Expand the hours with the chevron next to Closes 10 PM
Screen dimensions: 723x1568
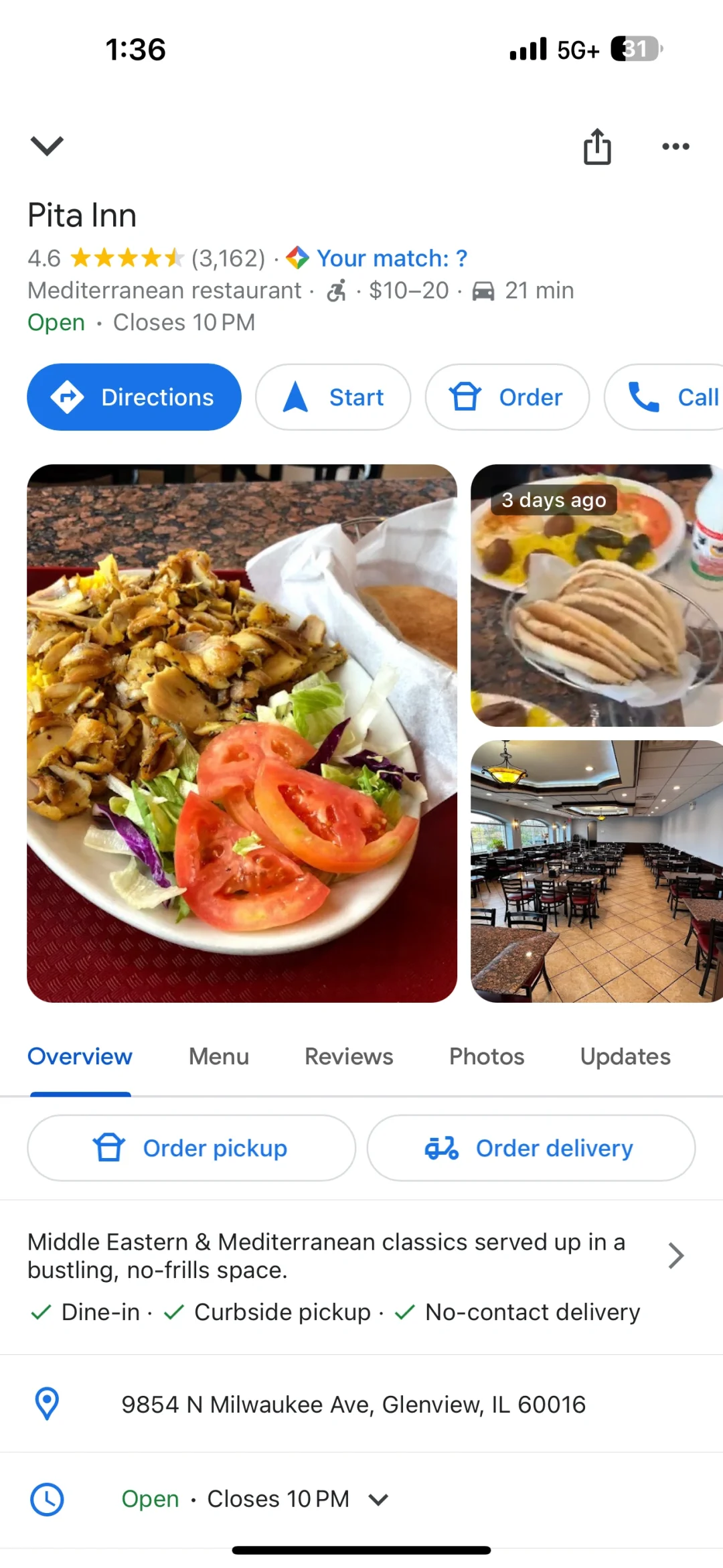pyautogui.click(x=378, y=1499)
